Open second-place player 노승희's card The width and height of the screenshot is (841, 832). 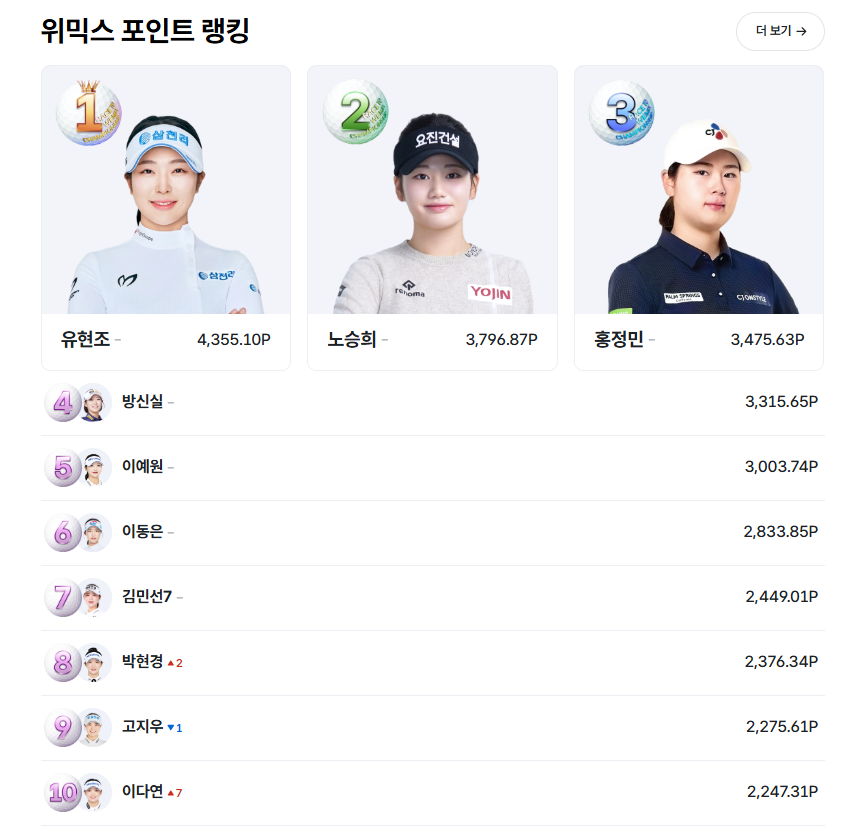pos(432,218)
